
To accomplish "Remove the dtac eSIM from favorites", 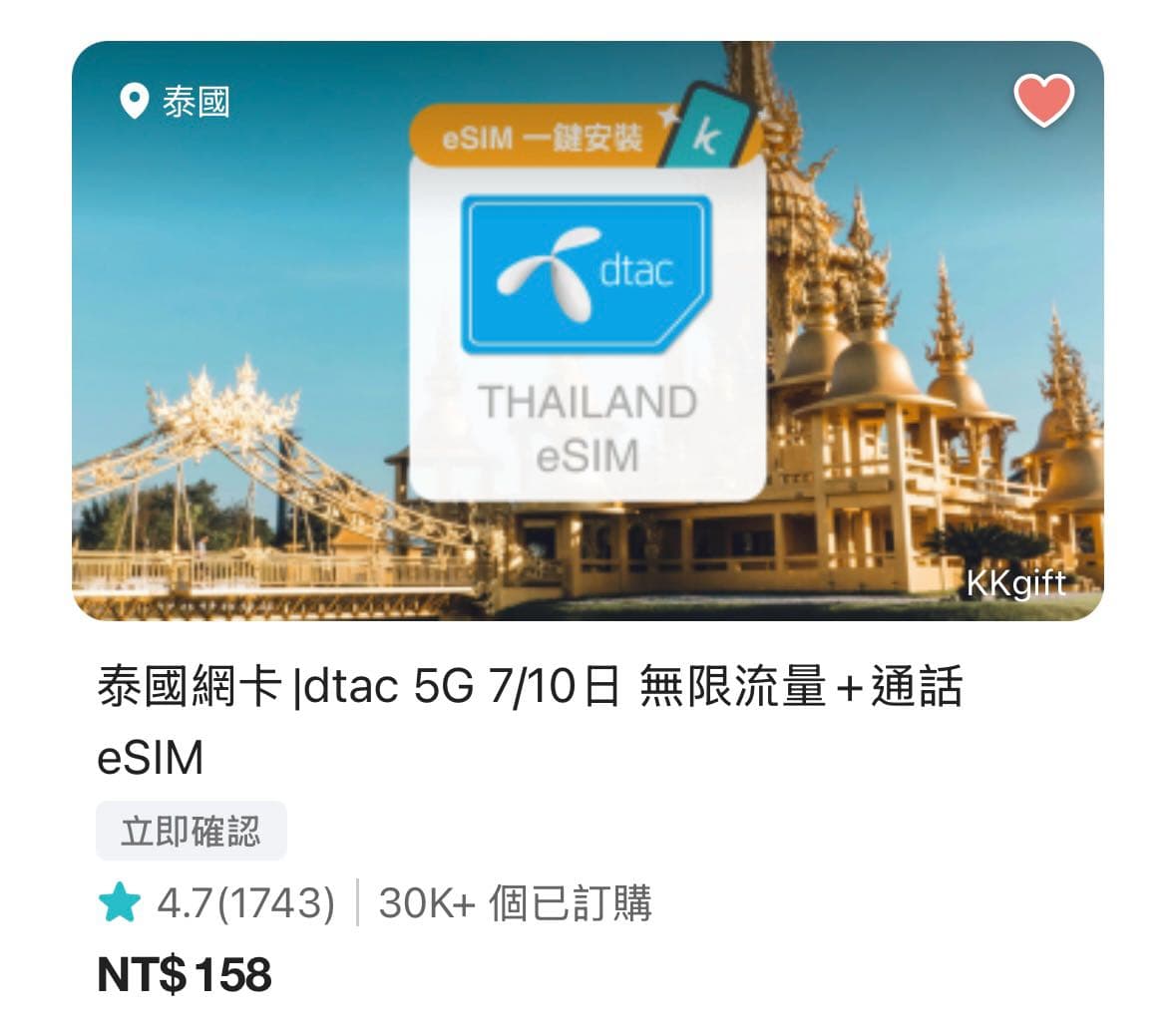I will click(1043, 100).
